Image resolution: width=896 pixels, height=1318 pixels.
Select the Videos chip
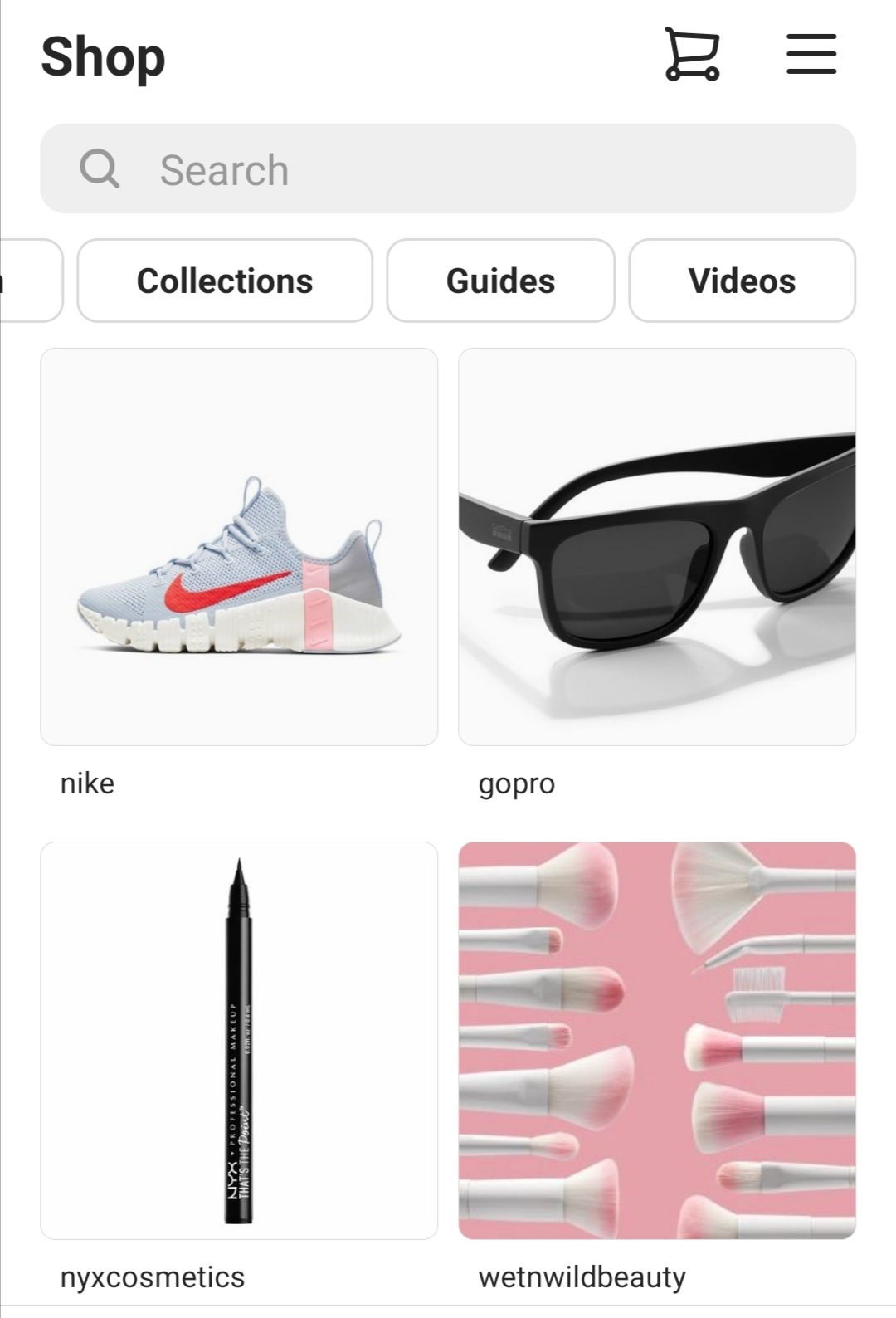742,281
